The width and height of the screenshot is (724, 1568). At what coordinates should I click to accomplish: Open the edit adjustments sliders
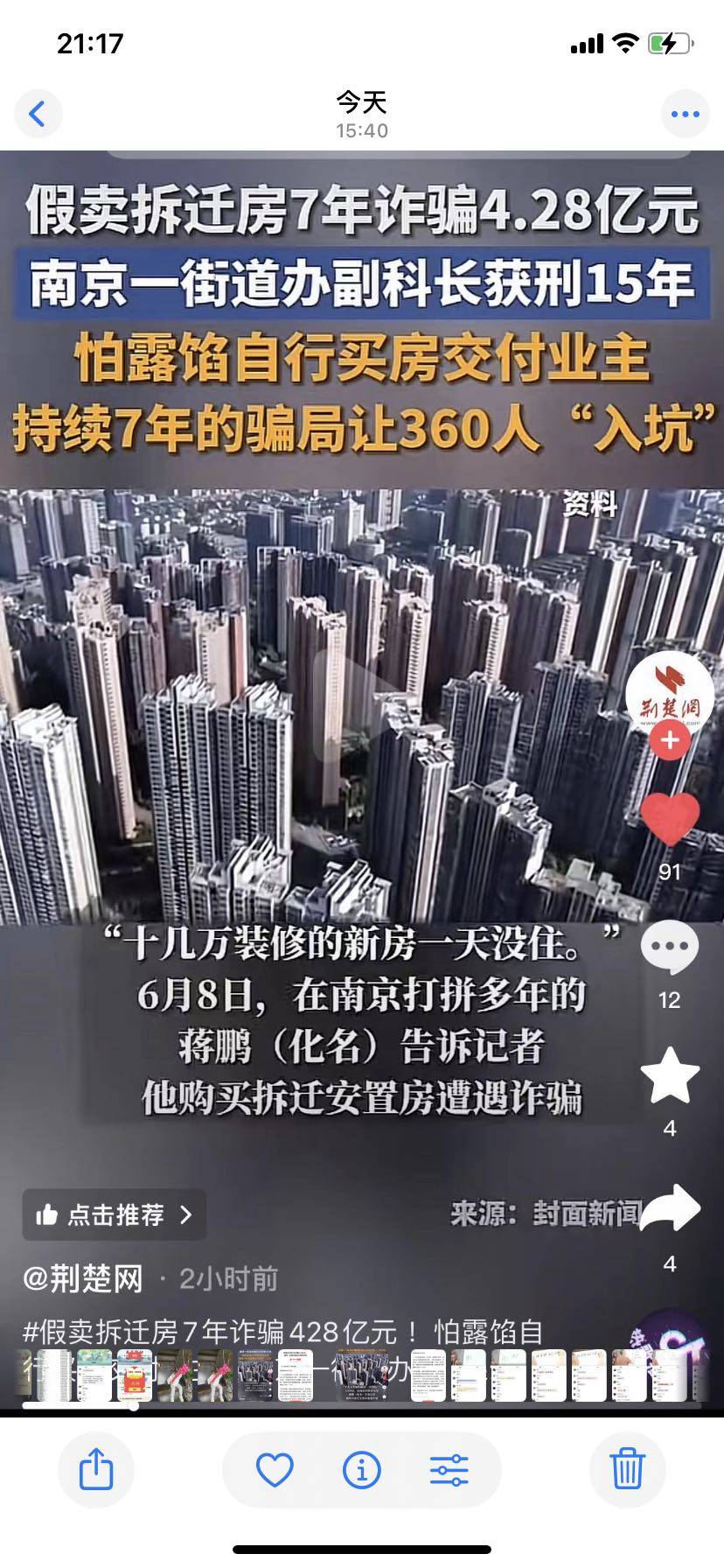click(x=449, y=1470)
